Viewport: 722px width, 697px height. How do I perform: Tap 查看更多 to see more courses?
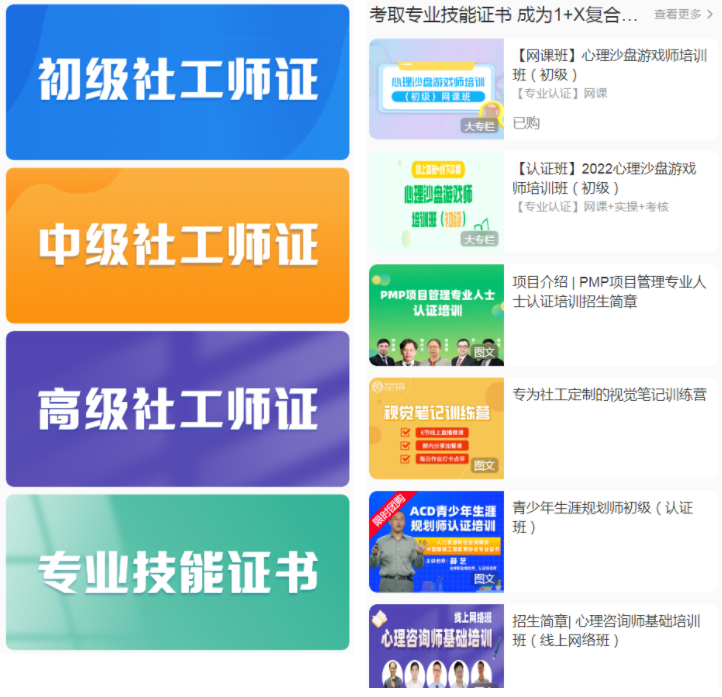coord(684,14)
